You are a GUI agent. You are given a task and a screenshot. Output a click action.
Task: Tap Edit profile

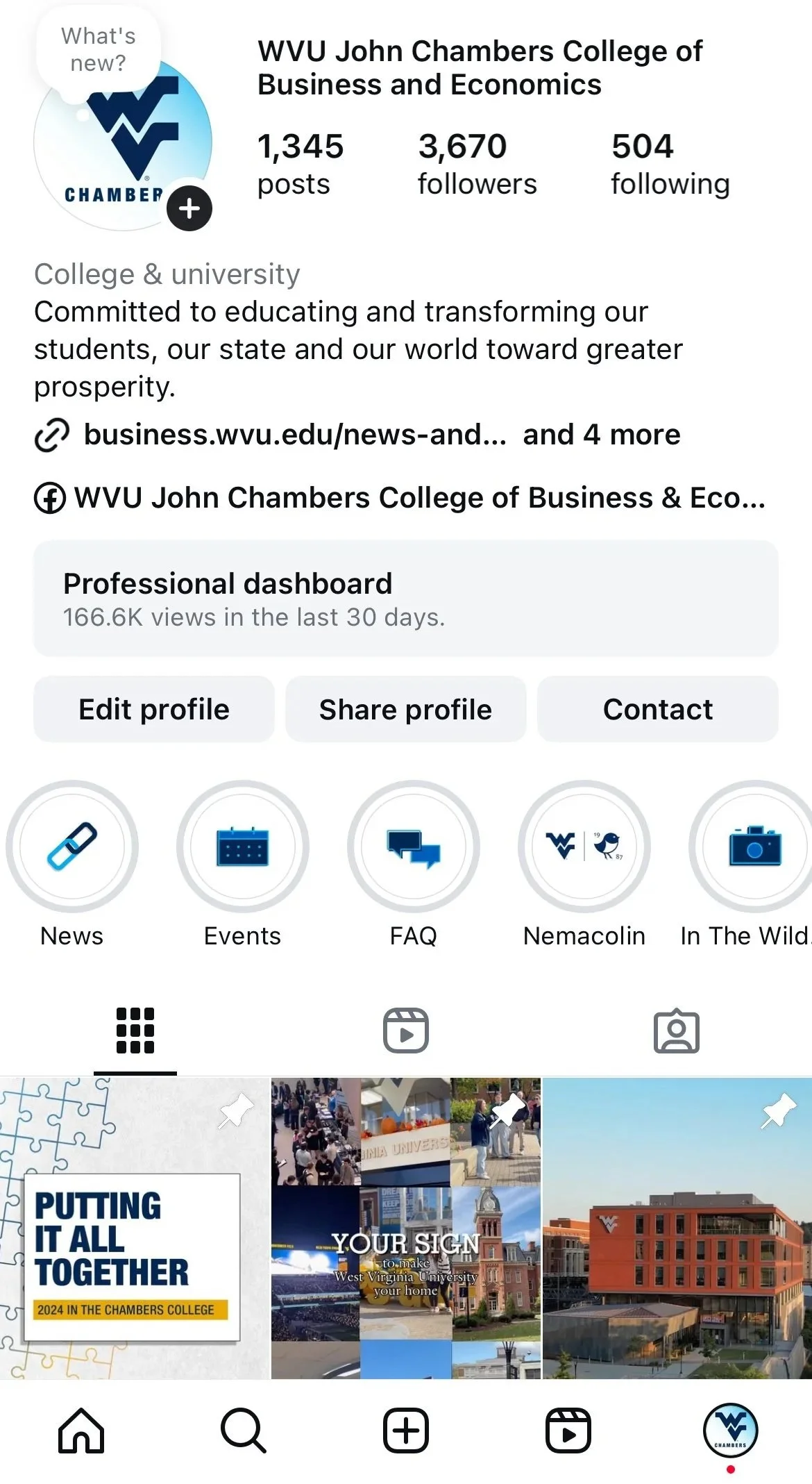click(154, 709)
